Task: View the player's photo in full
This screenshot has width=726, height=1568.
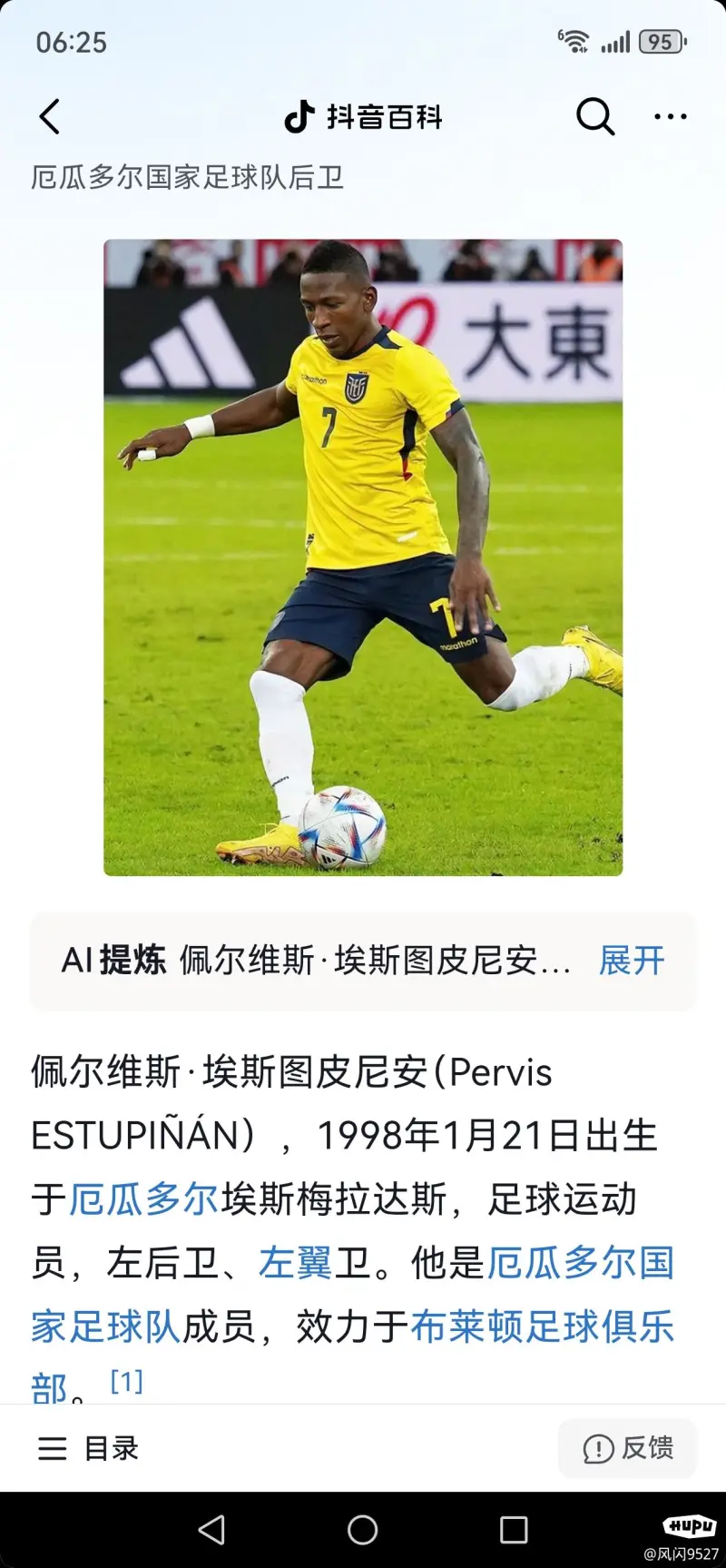Action: 363,557
